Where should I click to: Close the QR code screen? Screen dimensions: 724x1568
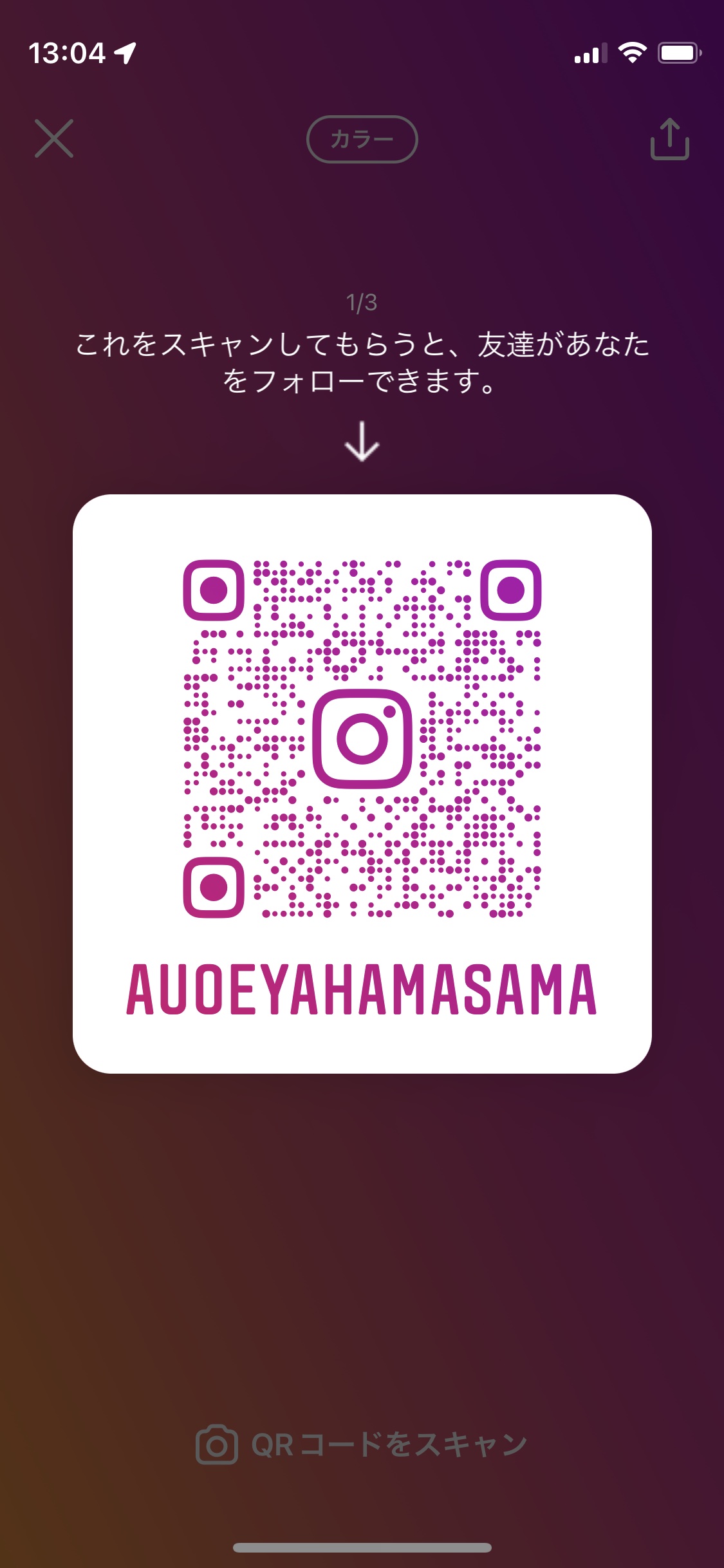54,138
